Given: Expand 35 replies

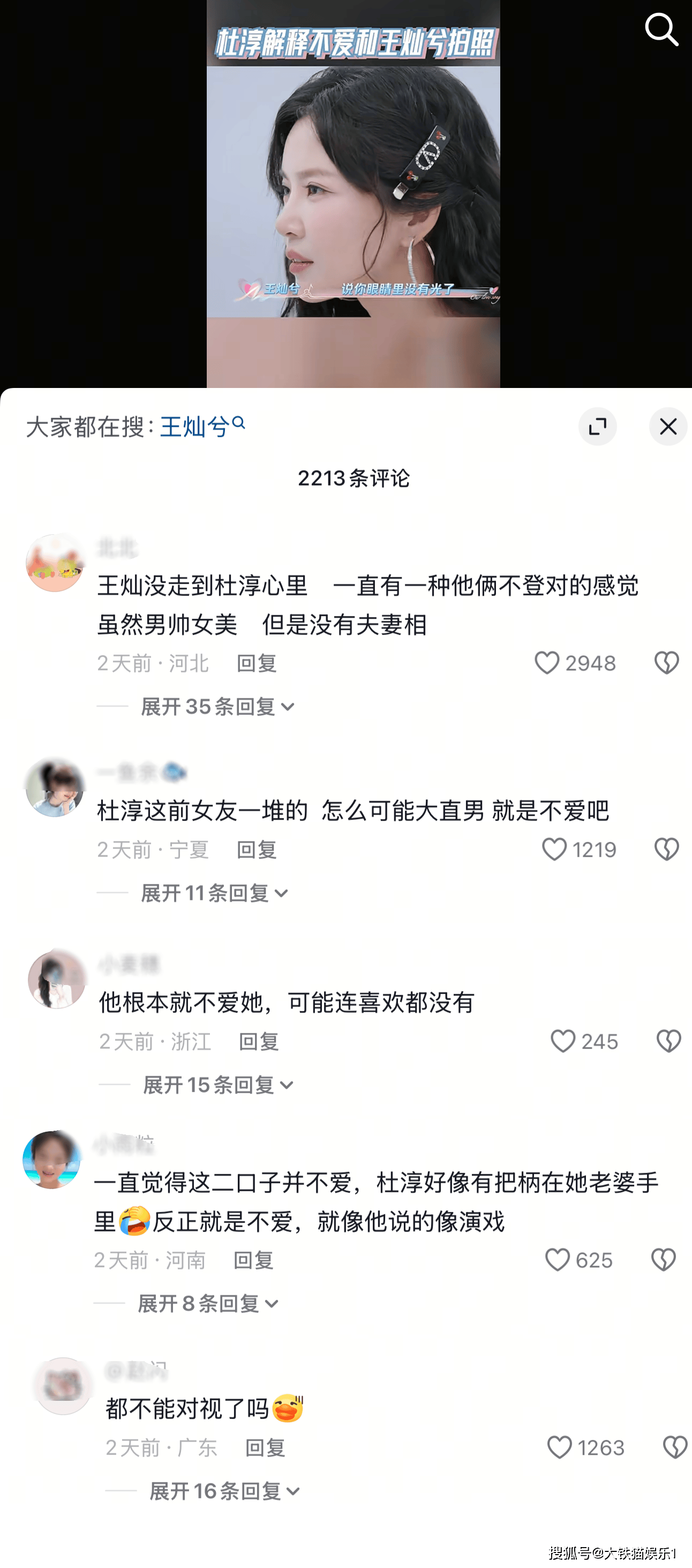Looking at the screenshot, I should (217, 707).
